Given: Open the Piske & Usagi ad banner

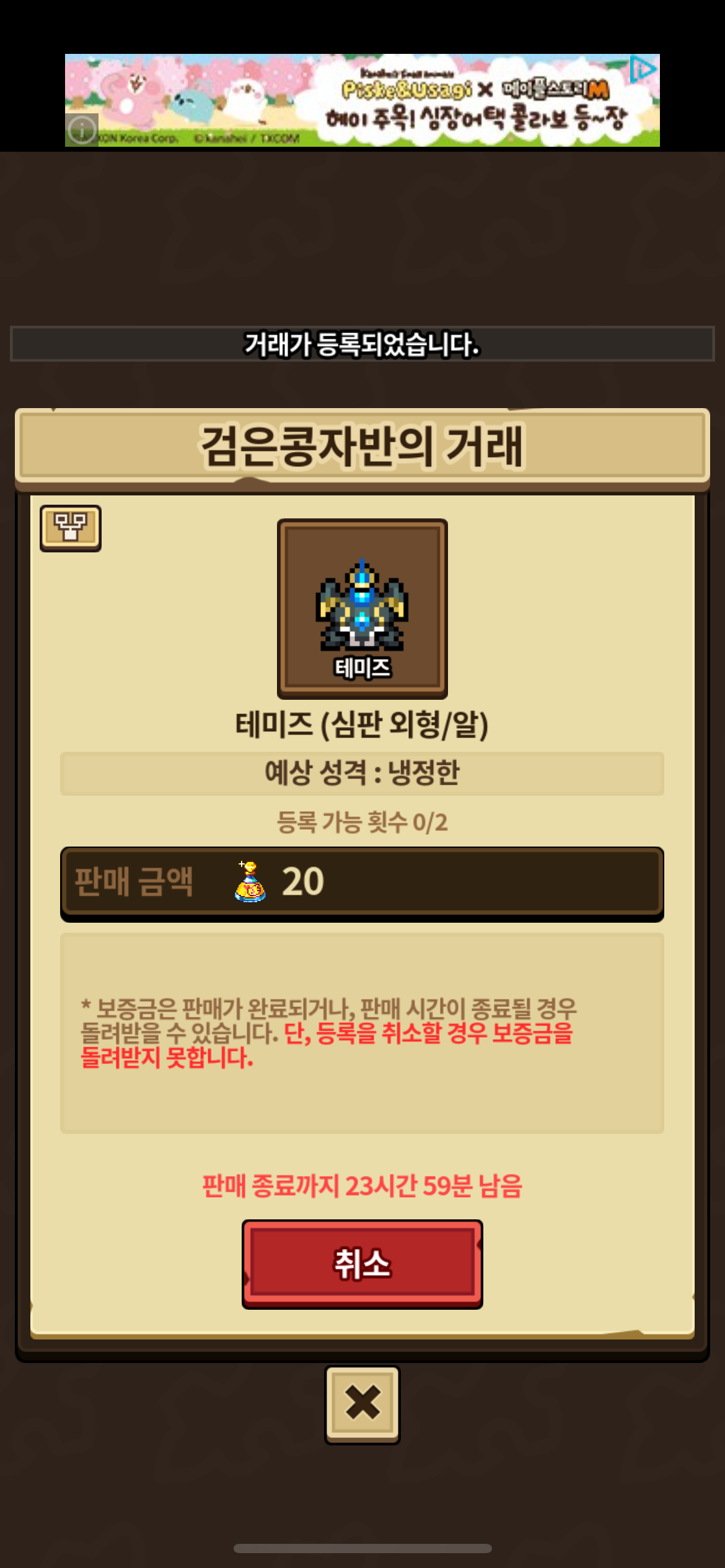Looking at the screenshot, I should click(x=362, y=100).
